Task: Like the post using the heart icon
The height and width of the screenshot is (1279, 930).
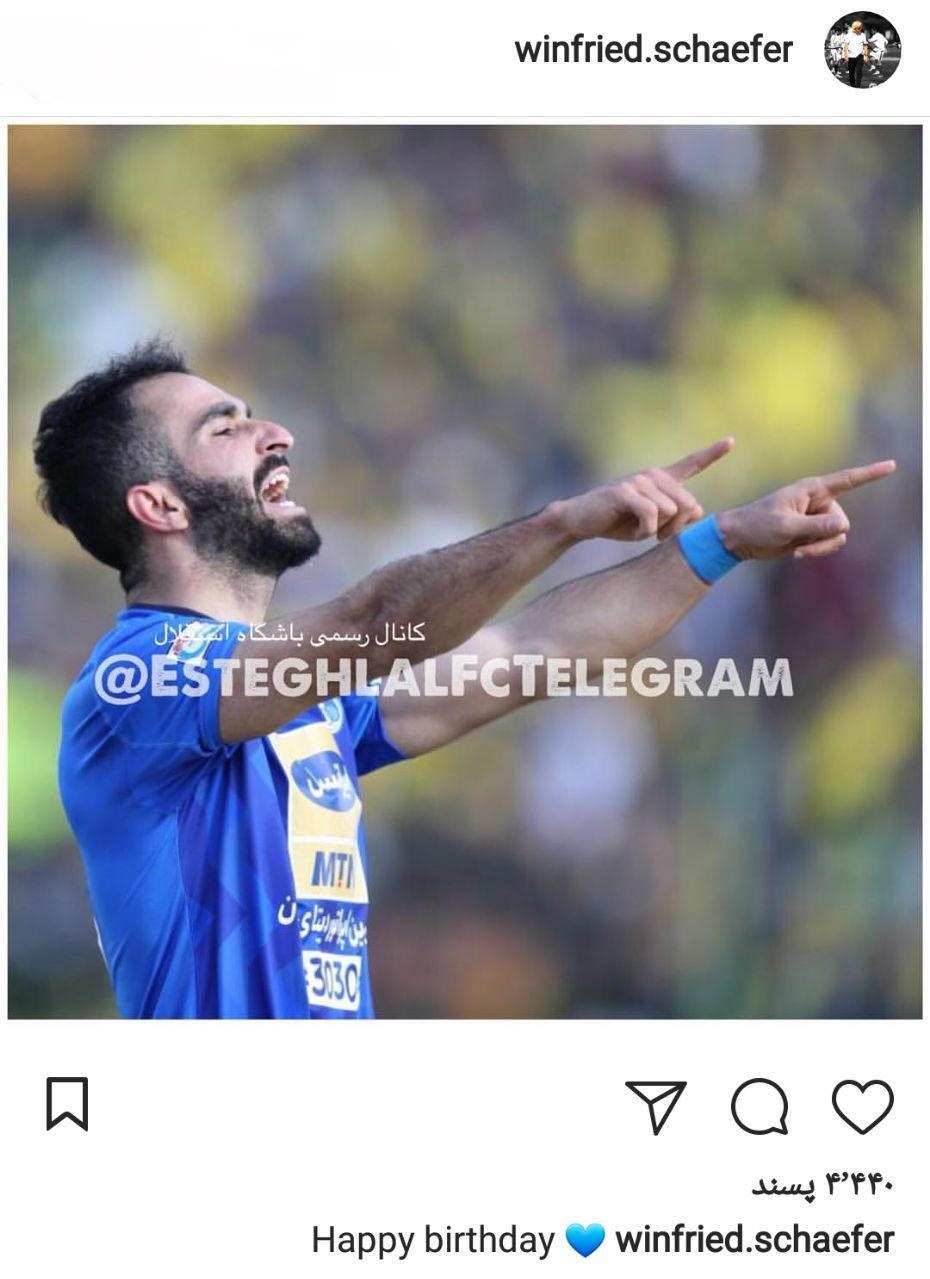Action: 861,1103
